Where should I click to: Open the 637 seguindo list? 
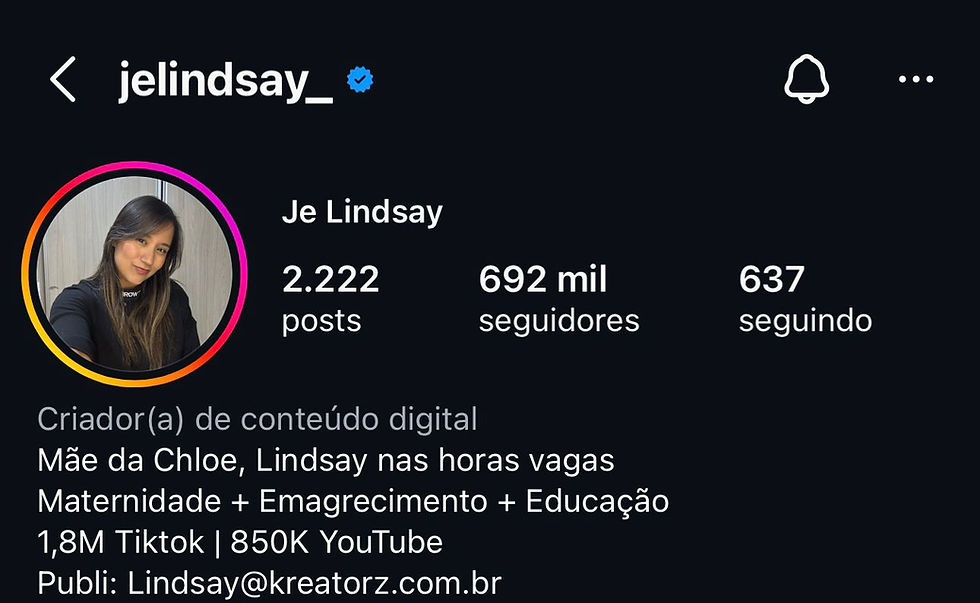click(x=804, y=298)
